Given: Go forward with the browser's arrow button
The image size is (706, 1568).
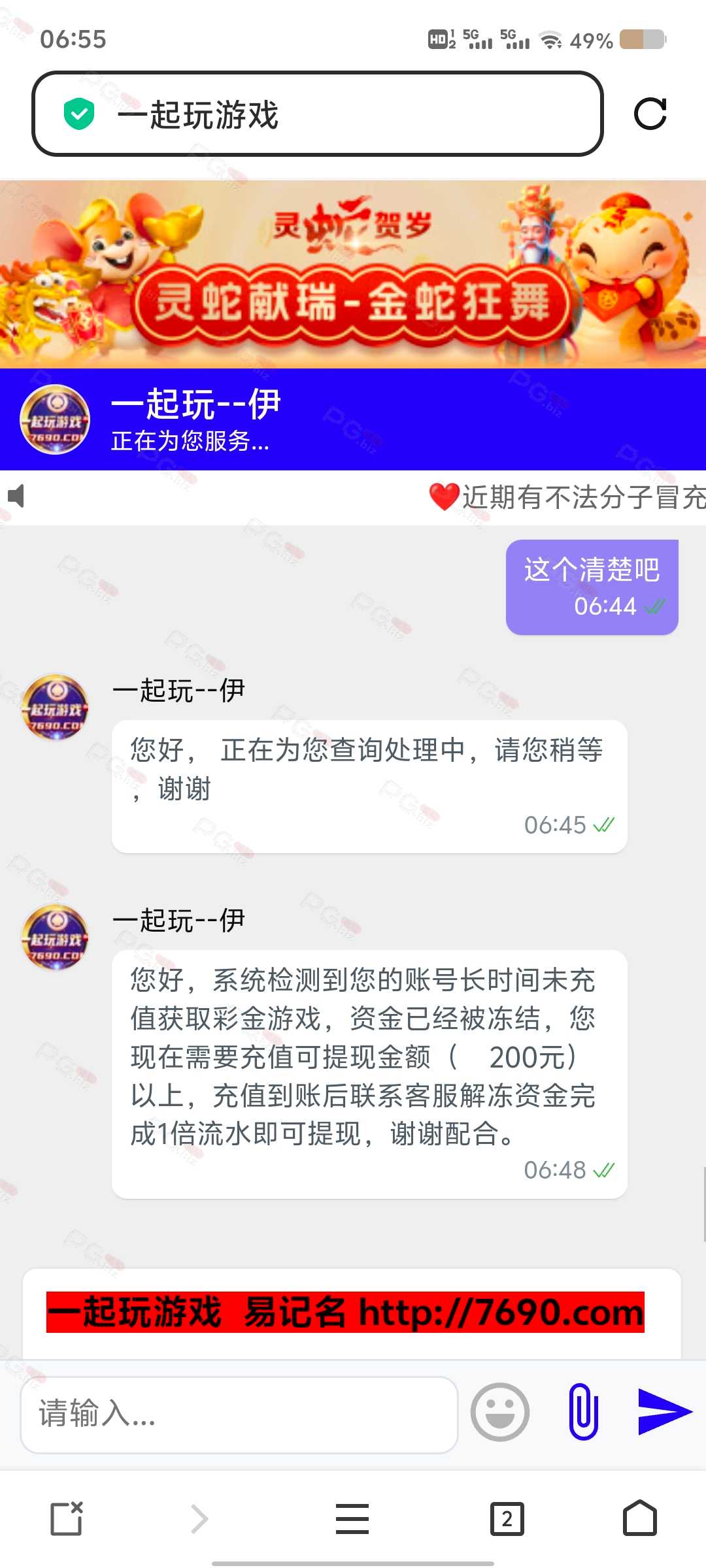Looking at the screenshot, I should [x=199, y=1518].
